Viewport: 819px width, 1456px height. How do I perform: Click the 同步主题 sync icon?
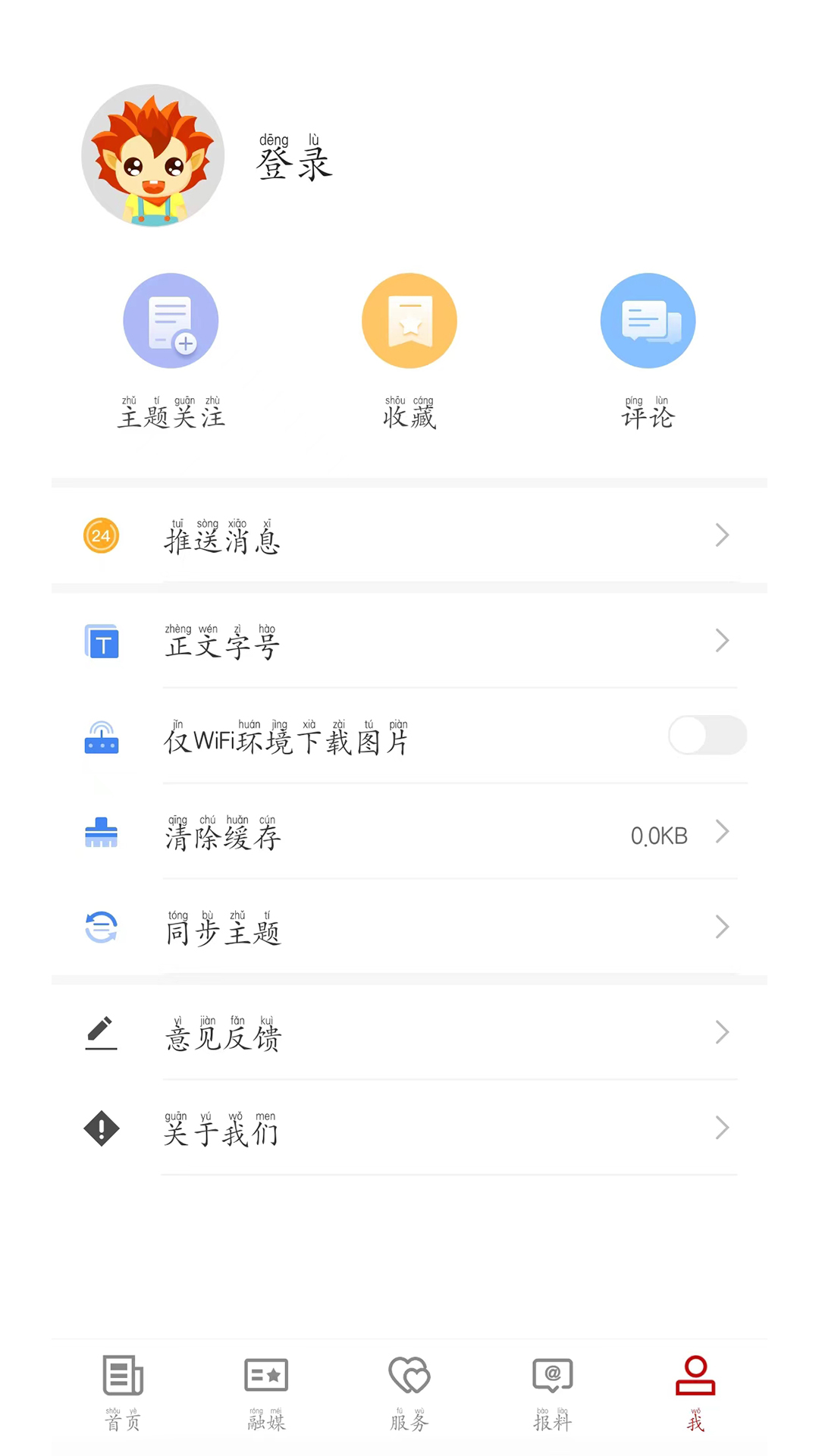pos(101,927)
